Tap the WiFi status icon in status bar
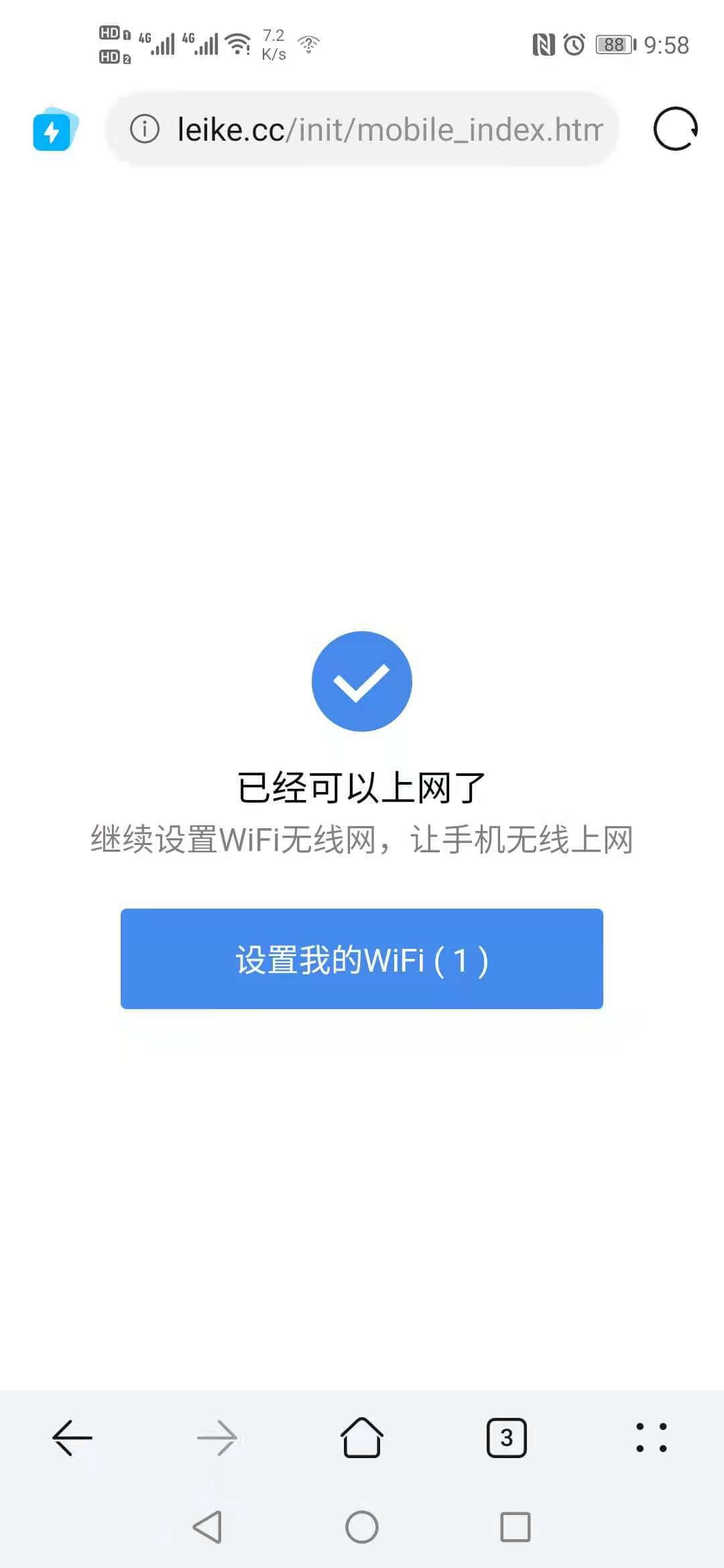 [238, 43]
